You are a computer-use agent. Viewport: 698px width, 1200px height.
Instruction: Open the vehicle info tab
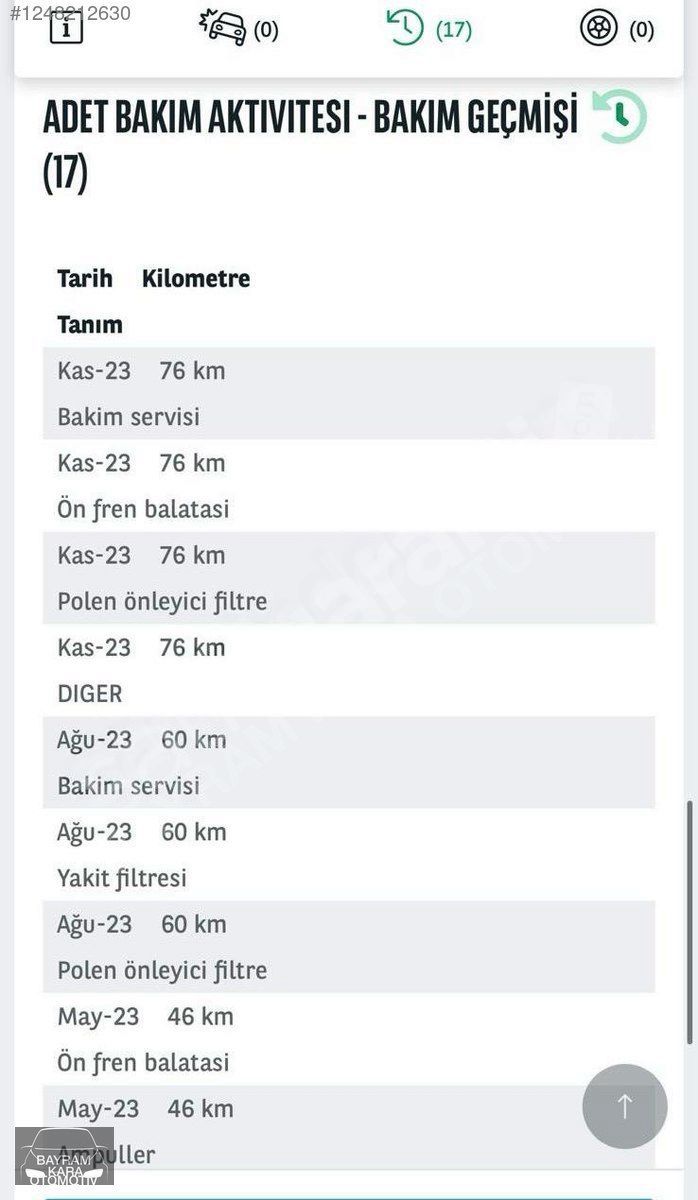tap(66, 29)
